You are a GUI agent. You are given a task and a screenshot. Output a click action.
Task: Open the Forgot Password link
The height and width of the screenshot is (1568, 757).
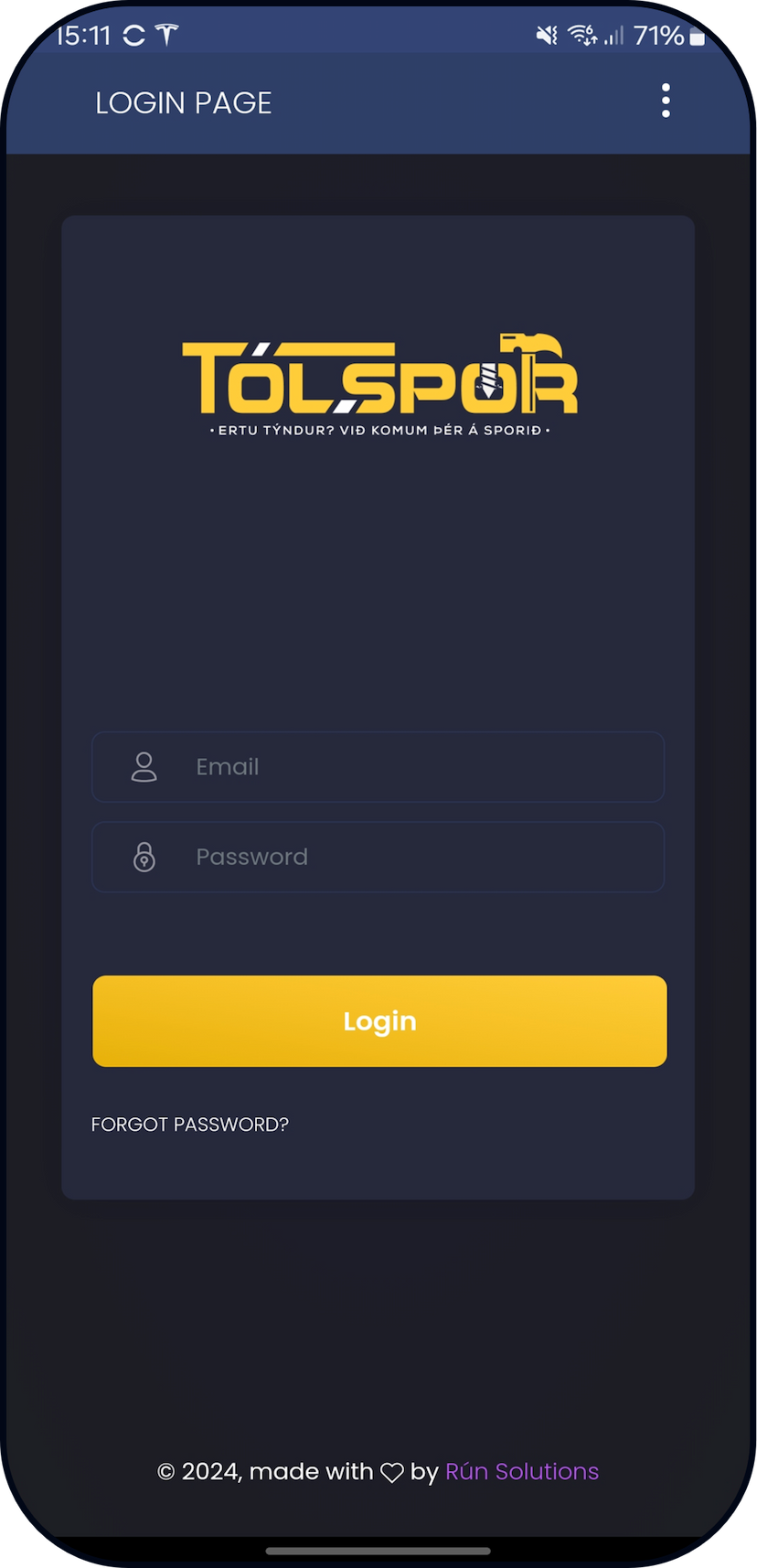(190, 1125)
